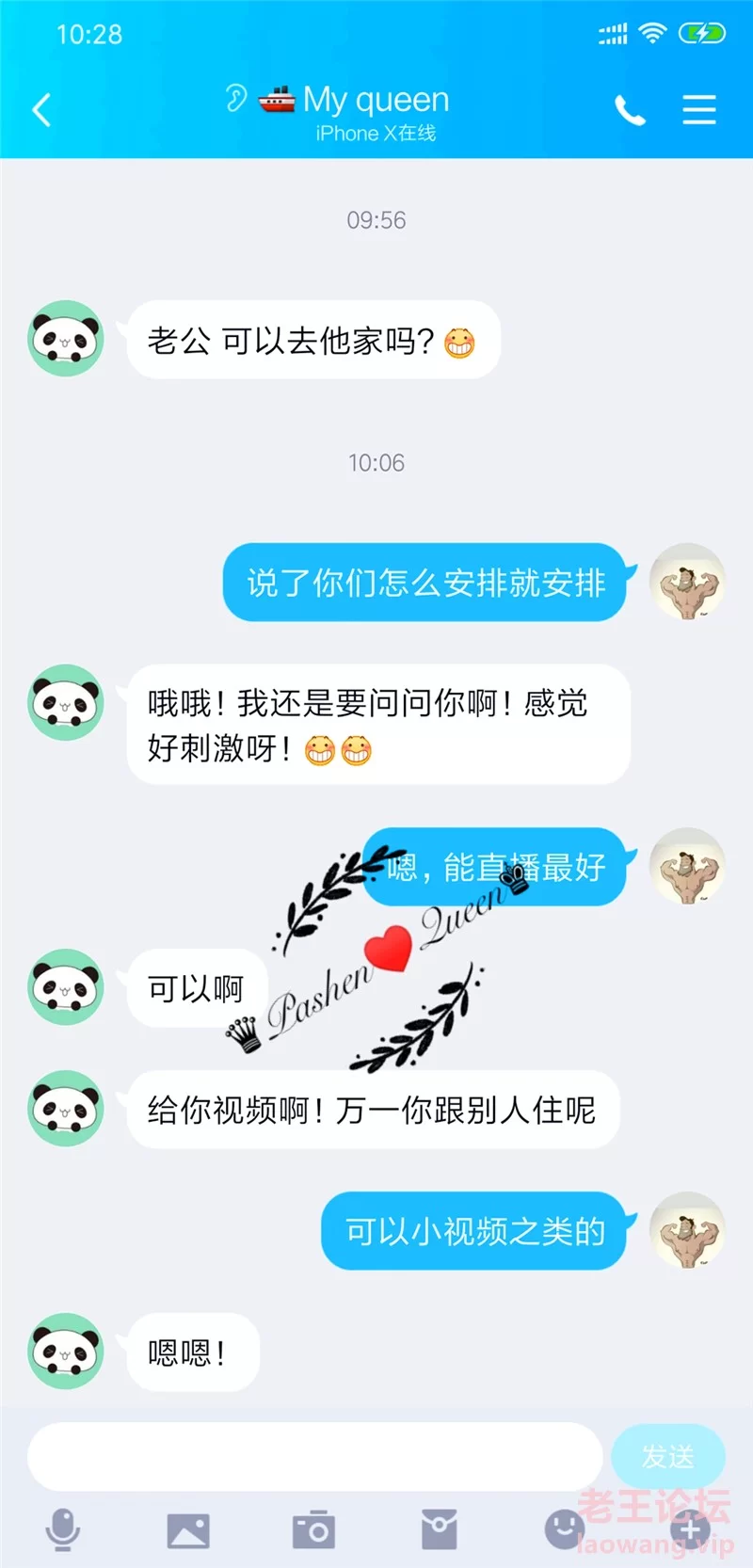Viewport: 753px width, 1568px height.
Task: Expand more options with the plus icon
Action: (690, 1530)
